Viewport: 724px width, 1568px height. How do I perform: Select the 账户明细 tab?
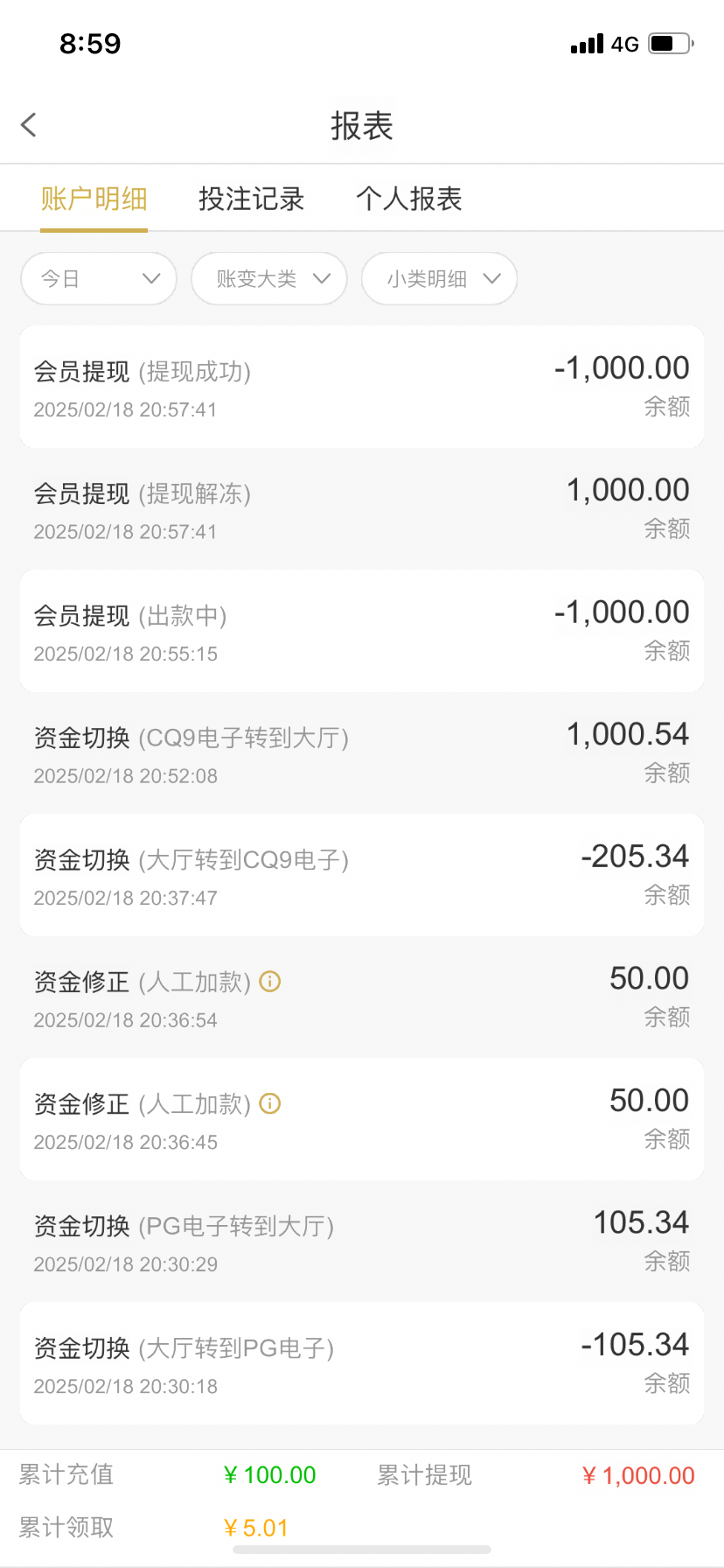pos(94,199)
